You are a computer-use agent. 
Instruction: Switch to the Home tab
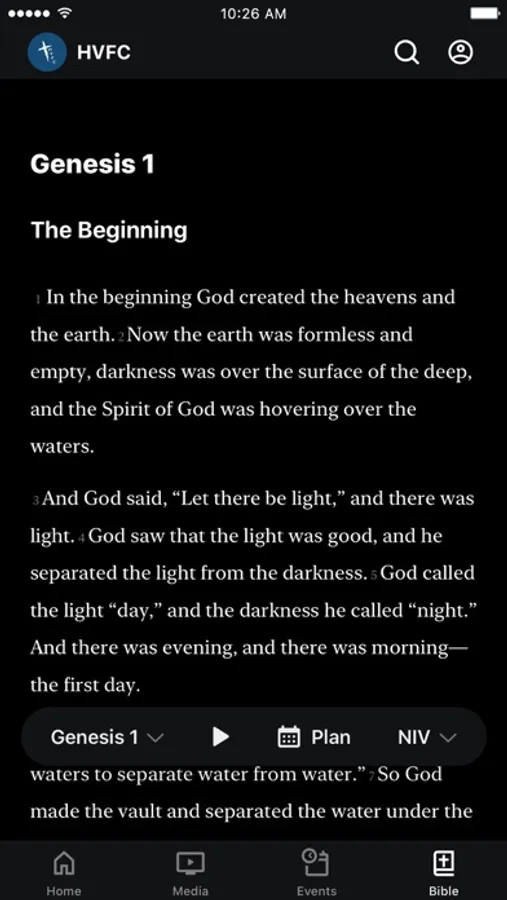[x=64, y=872]
